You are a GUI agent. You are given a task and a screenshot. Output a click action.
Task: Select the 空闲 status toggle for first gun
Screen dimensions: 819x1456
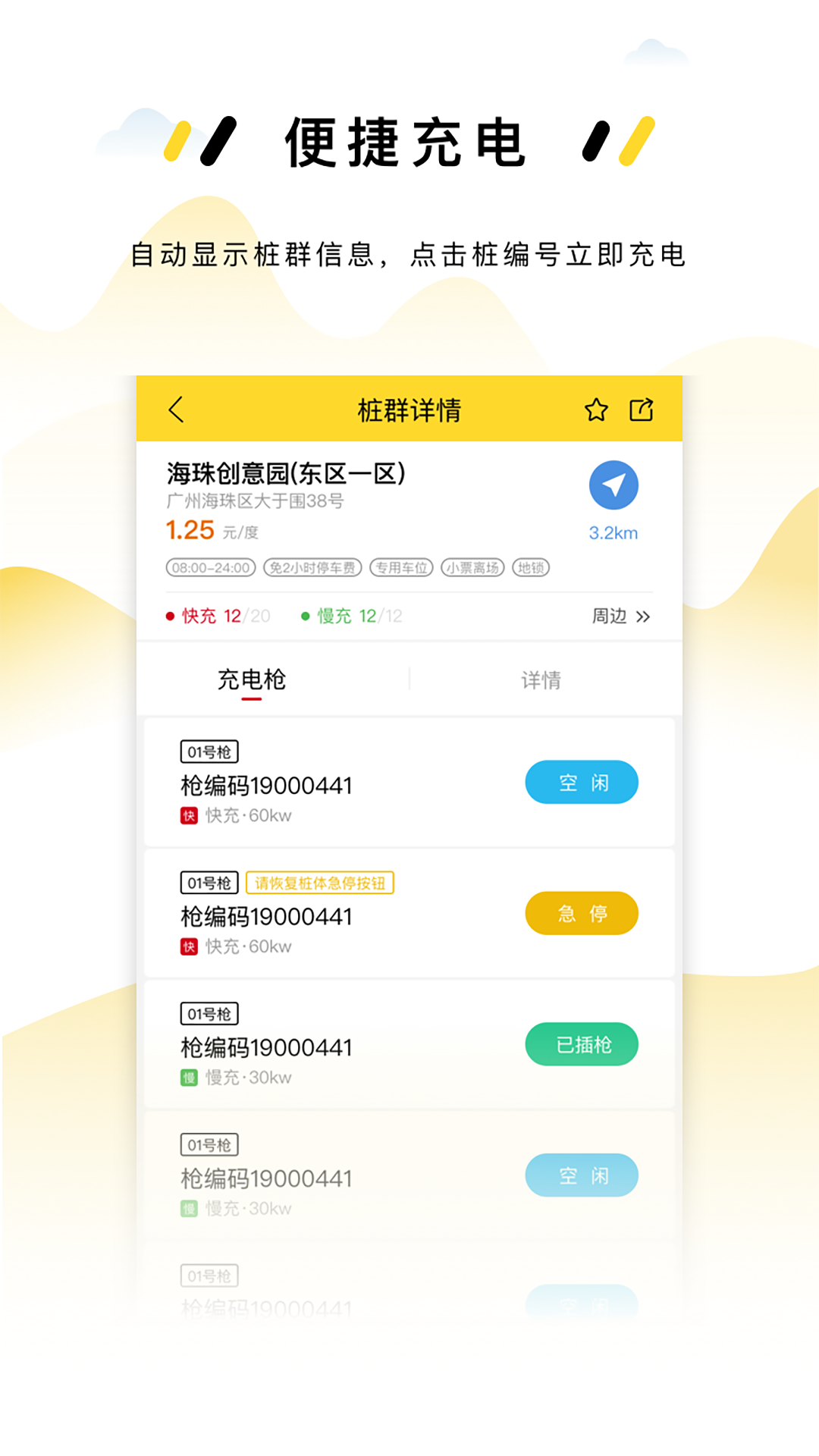tap(581, 782)
